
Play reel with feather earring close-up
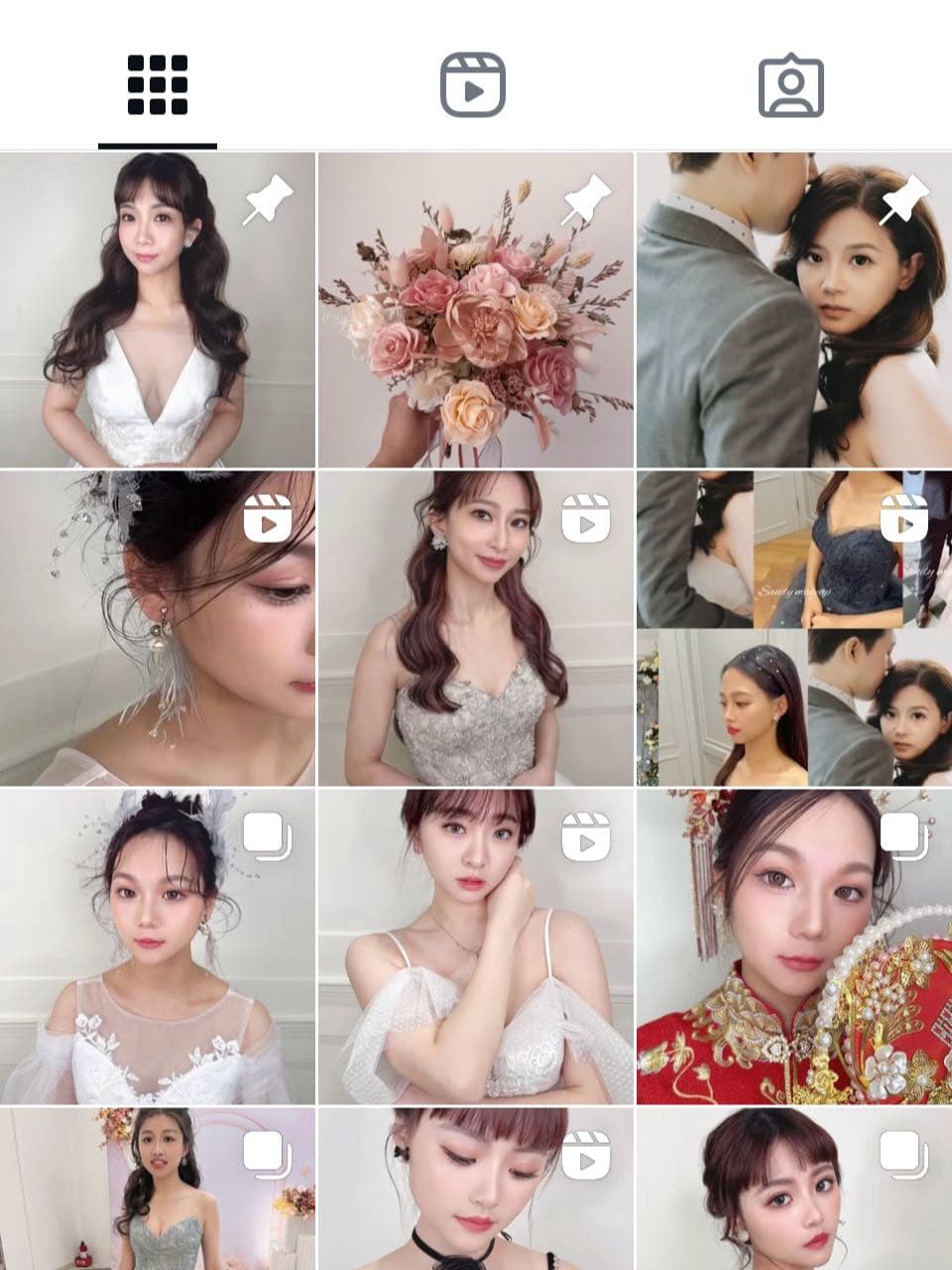157,628
